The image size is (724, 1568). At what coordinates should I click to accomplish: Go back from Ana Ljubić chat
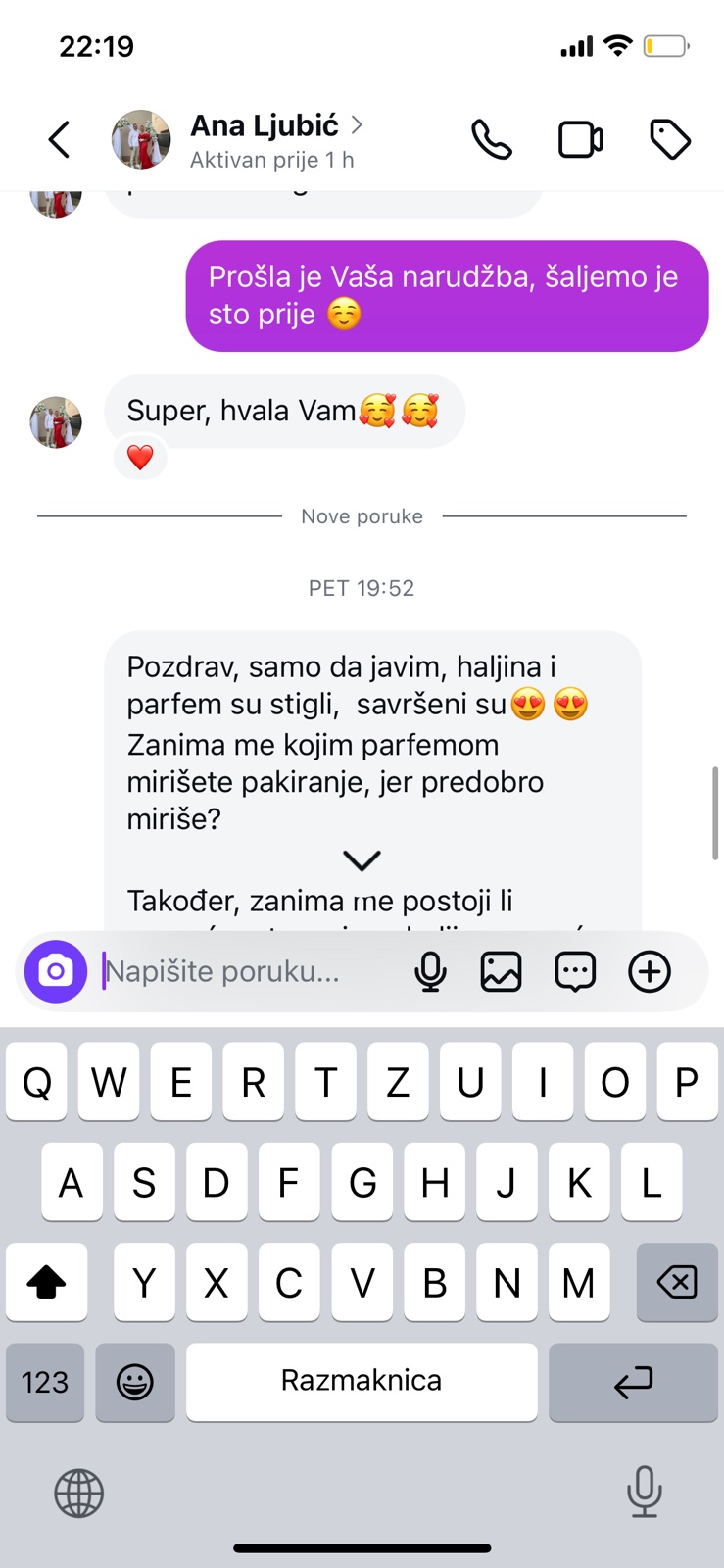pos(59,139)
